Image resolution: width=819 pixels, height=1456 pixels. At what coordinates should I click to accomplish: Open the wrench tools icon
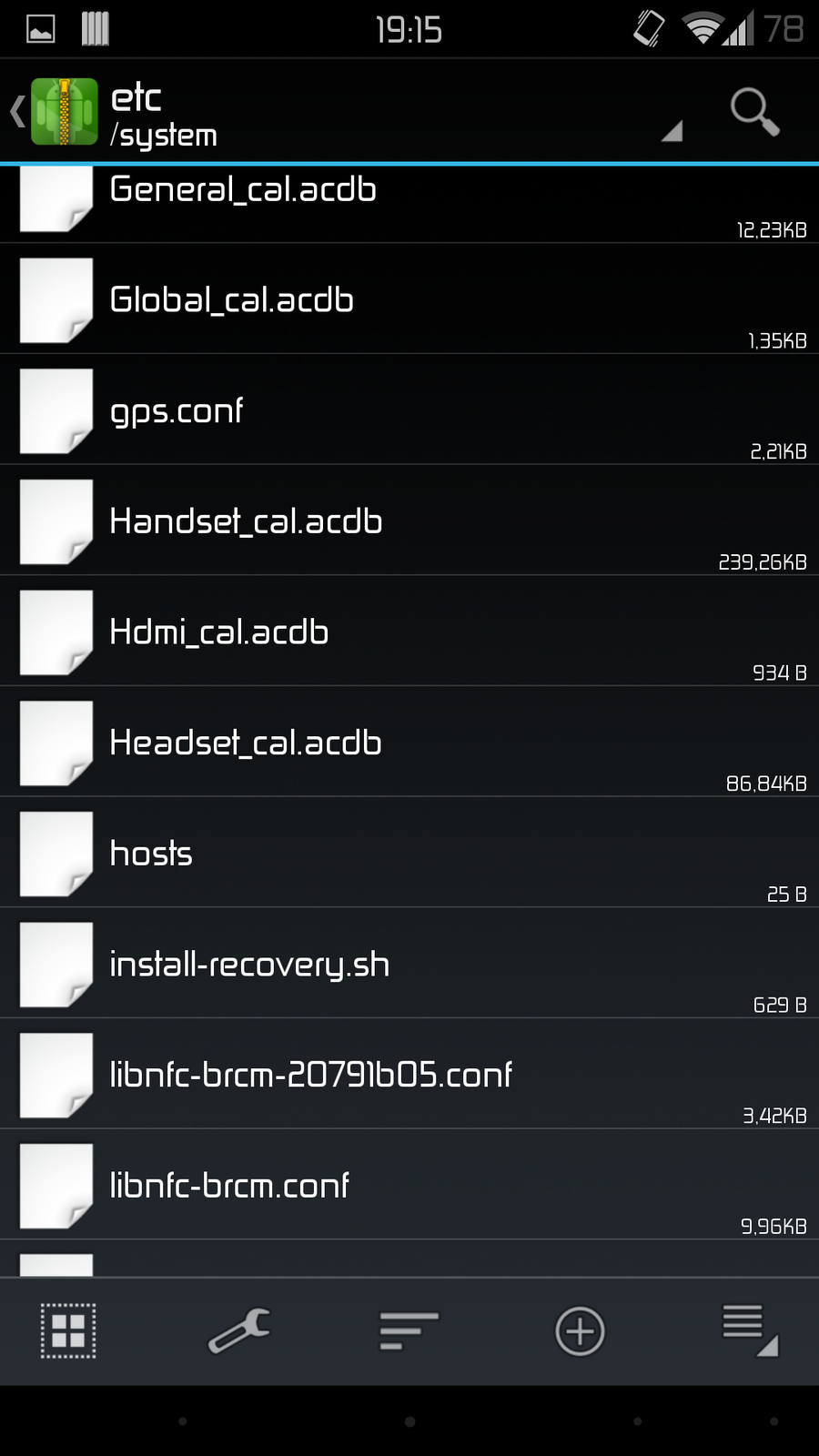pyautogui.click(x=239, y=1331)
